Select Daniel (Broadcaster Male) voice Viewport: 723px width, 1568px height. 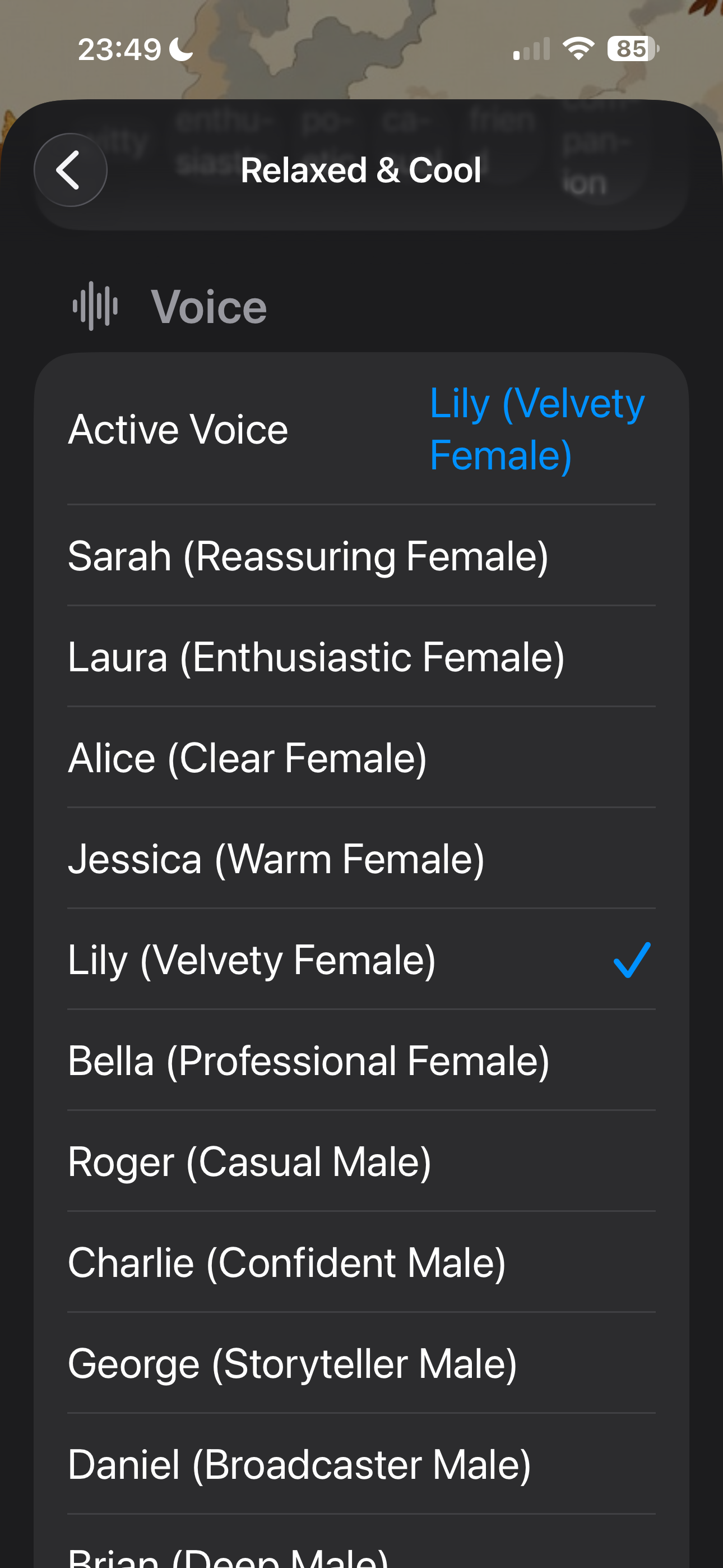point(299,1464)
